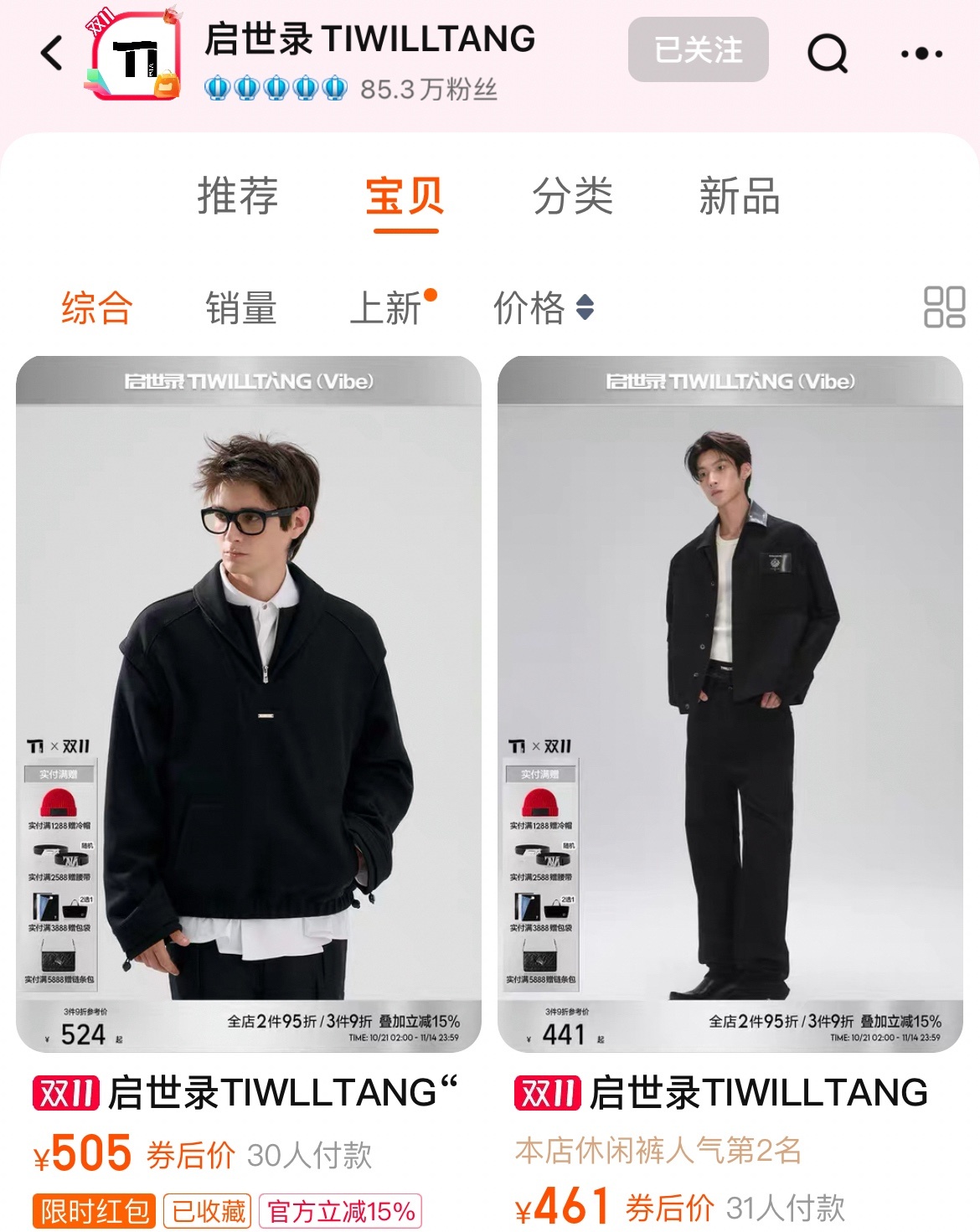
Task: Open the black pullover item priced ¥505
Action: (x=249, y=704)
